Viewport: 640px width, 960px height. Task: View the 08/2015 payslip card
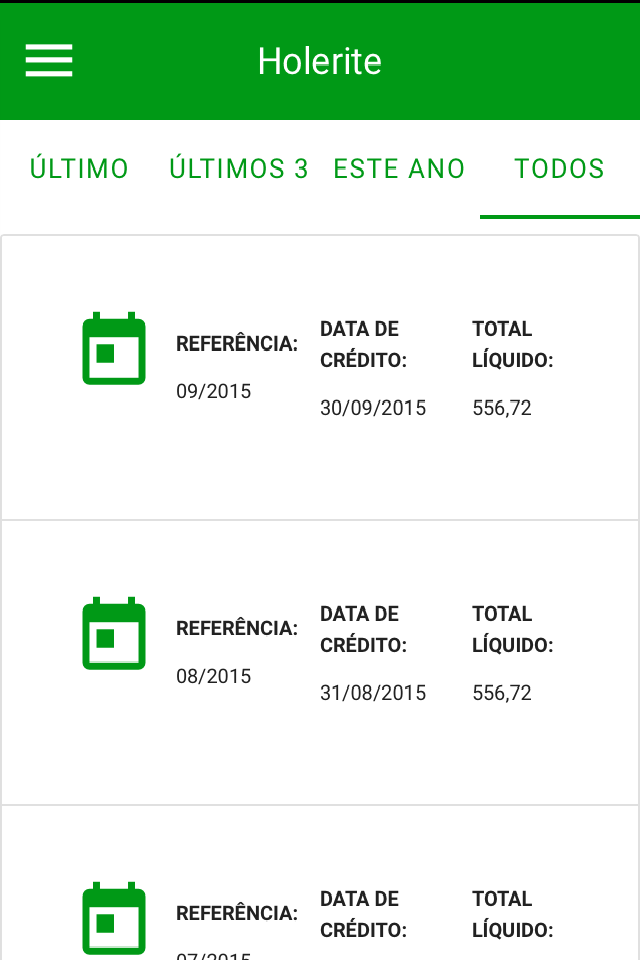[320, 662]
